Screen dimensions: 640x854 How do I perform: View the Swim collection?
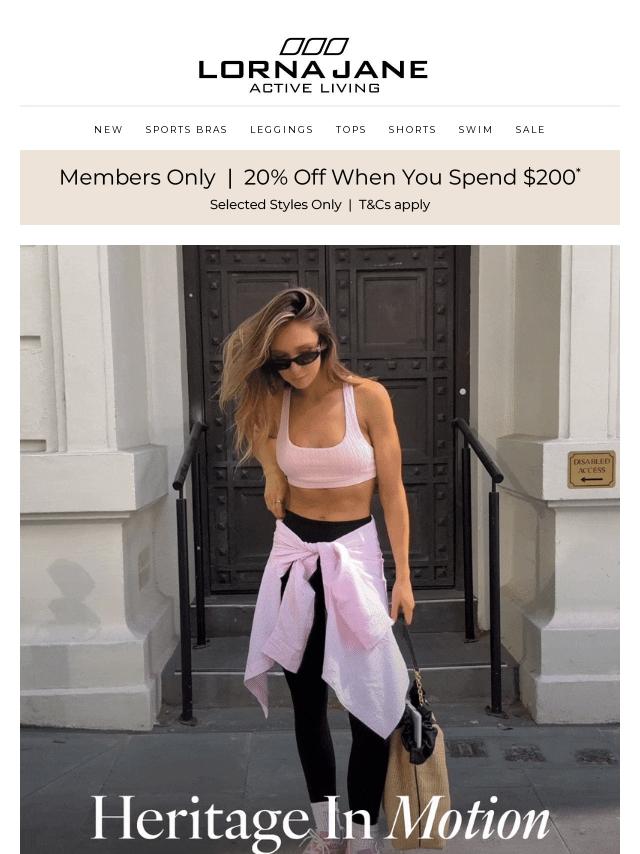[475, 130]
